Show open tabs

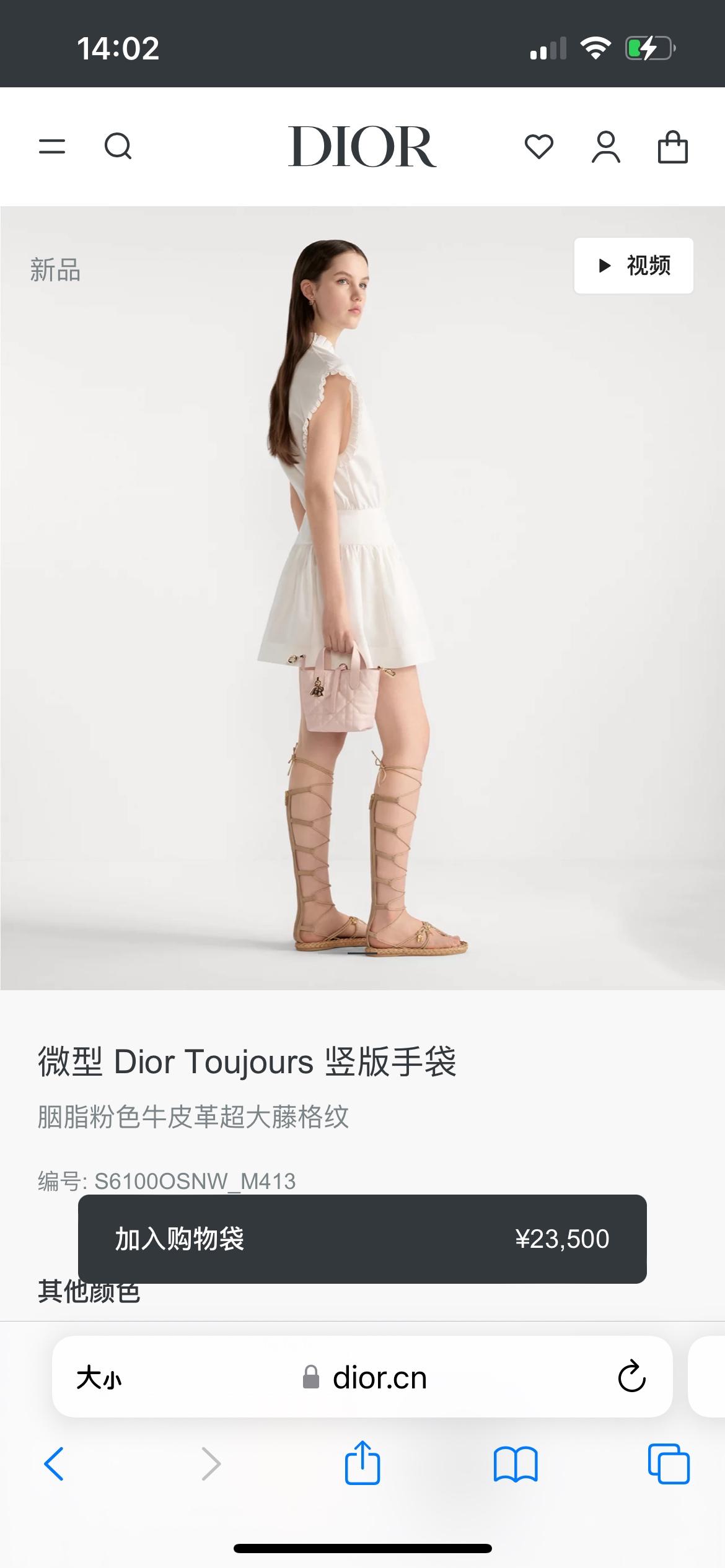[x=669, y=1464]
